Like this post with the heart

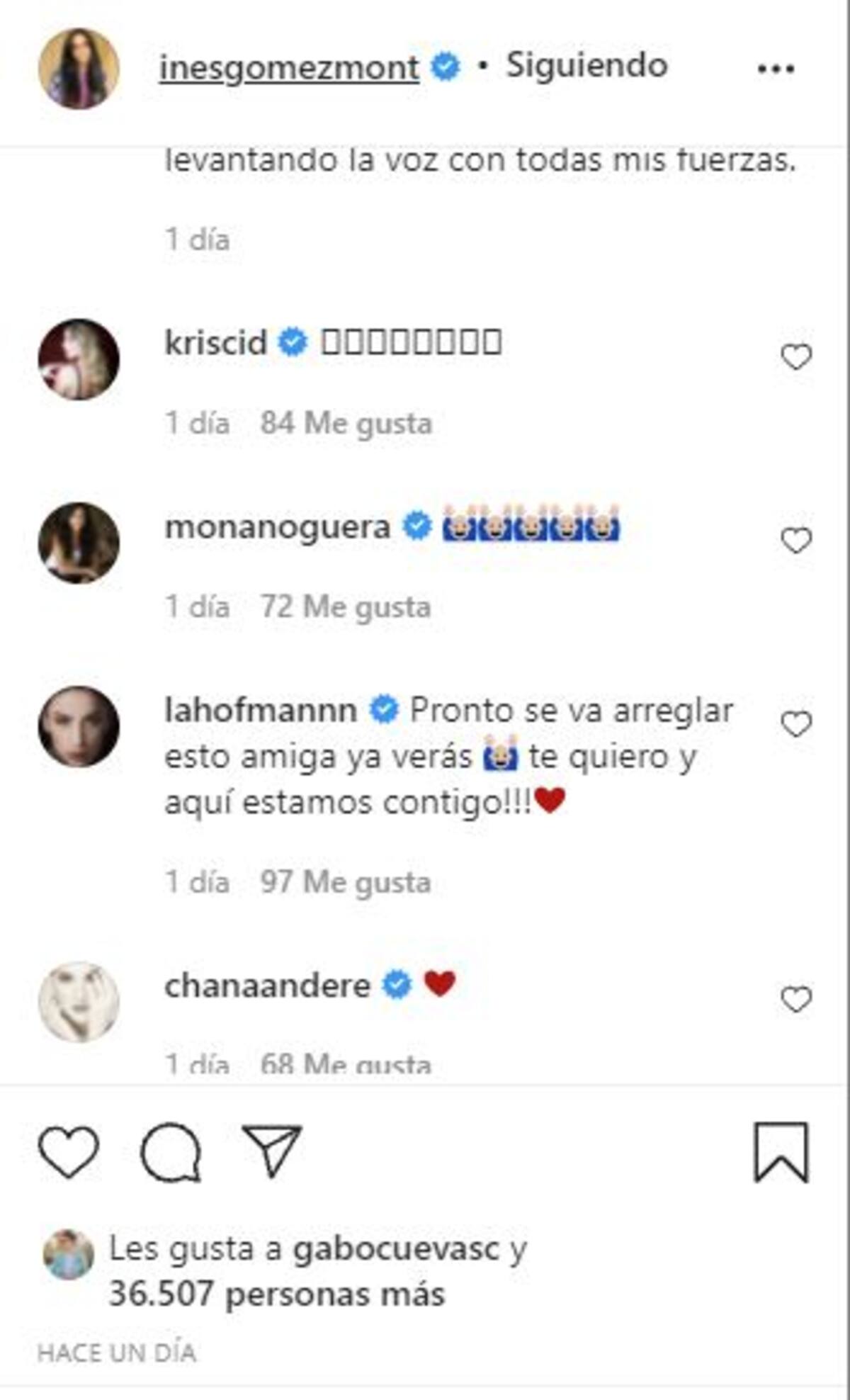68,1152
